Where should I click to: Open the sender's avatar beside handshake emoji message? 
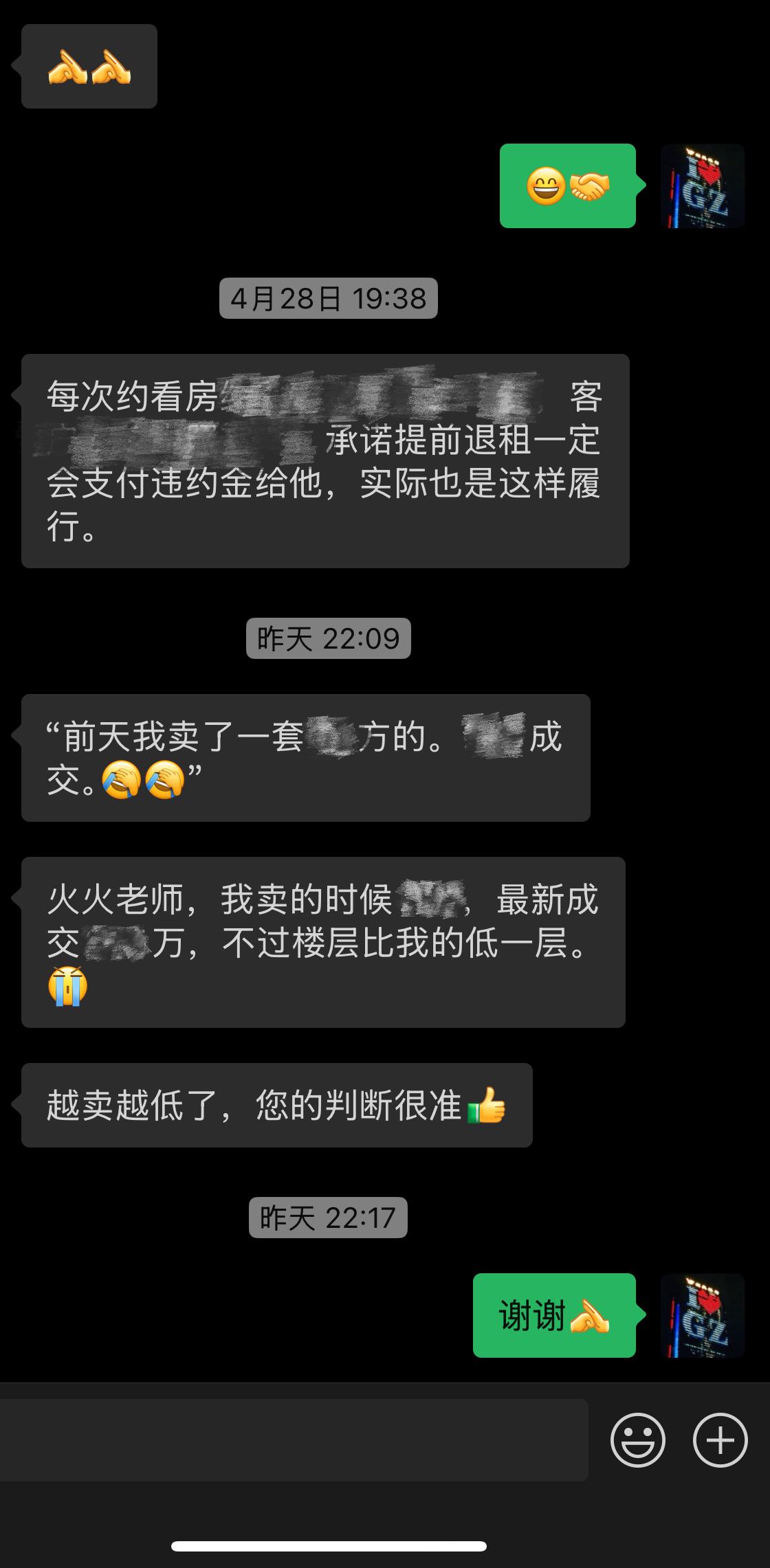click(x=703, y=186)
